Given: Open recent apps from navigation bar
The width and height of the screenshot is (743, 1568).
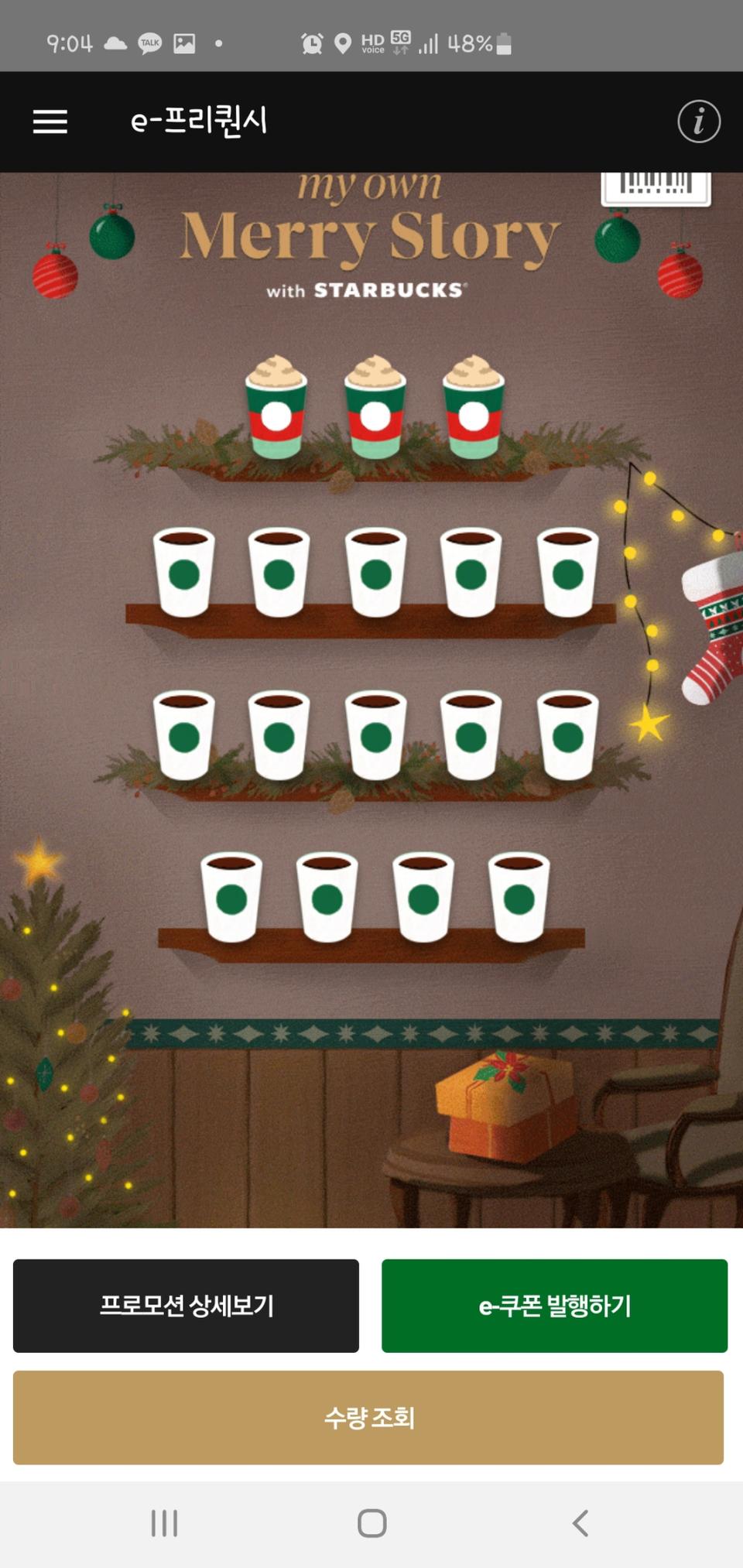Looking at the screenshot, I should (164, 1522).
